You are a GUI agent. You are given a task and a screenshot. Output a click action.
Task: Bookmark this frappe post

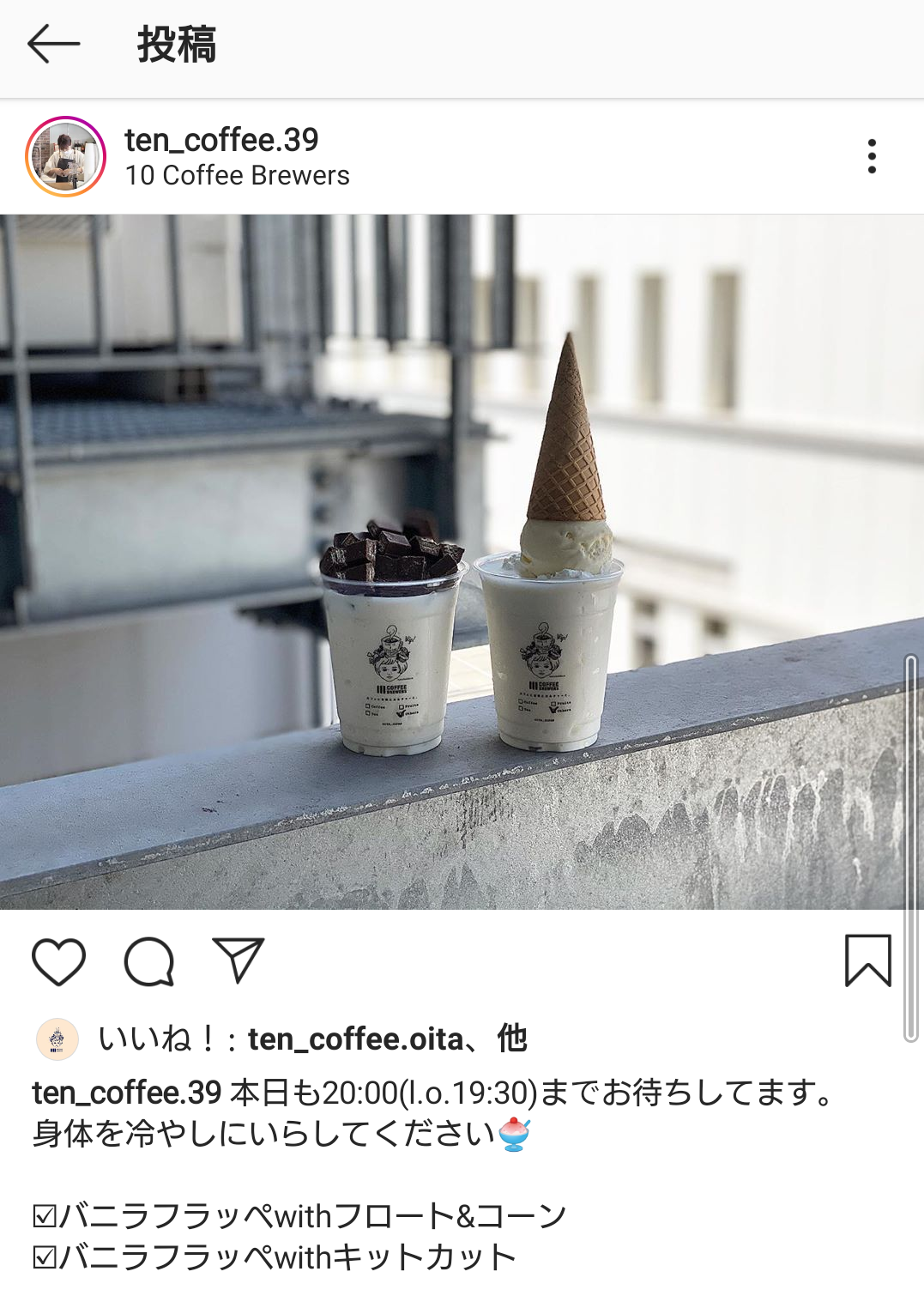pos(867,960)
